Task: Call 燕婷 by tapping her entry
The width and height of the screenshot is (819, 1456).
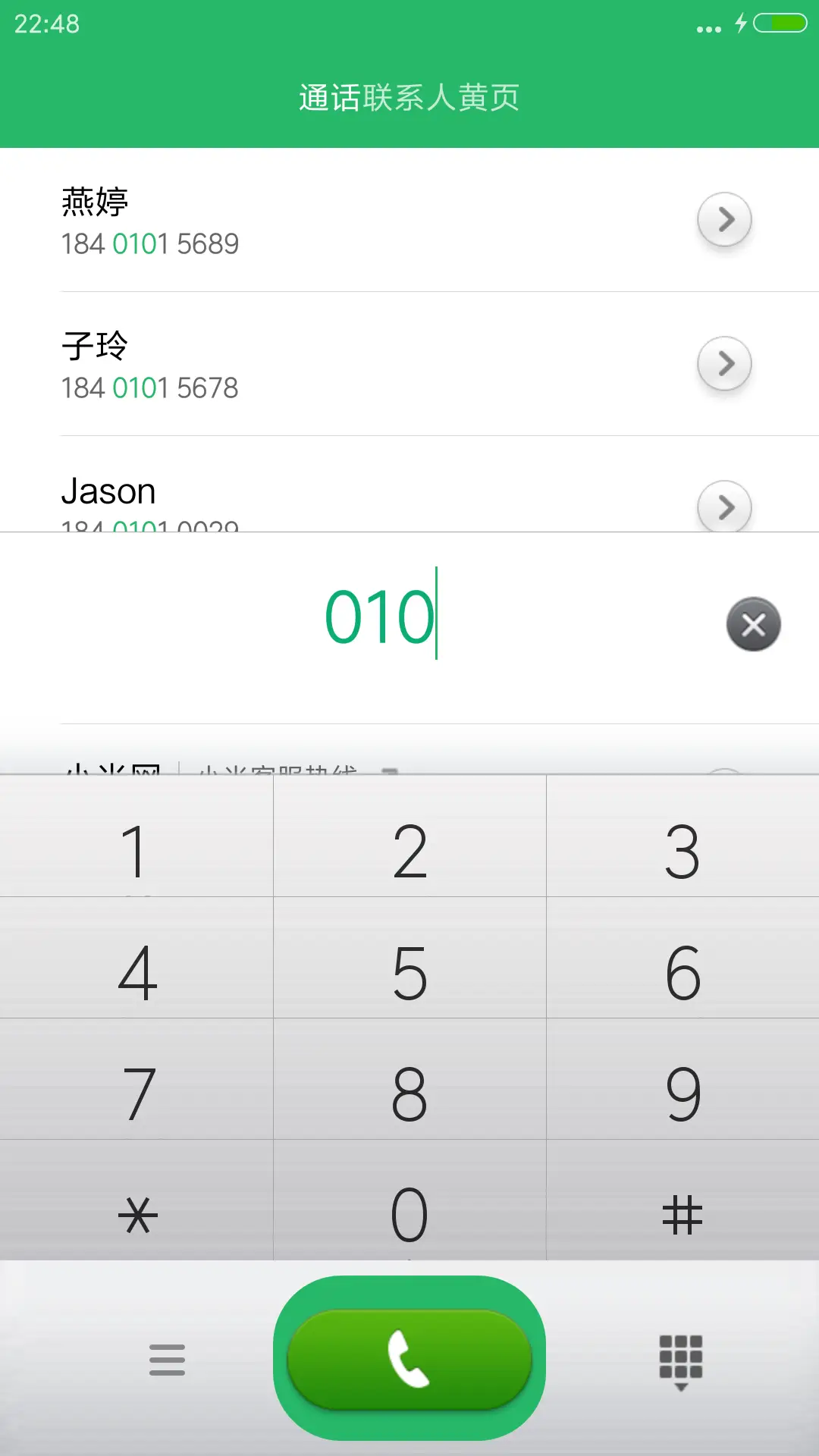Action: tap(303, 220)
